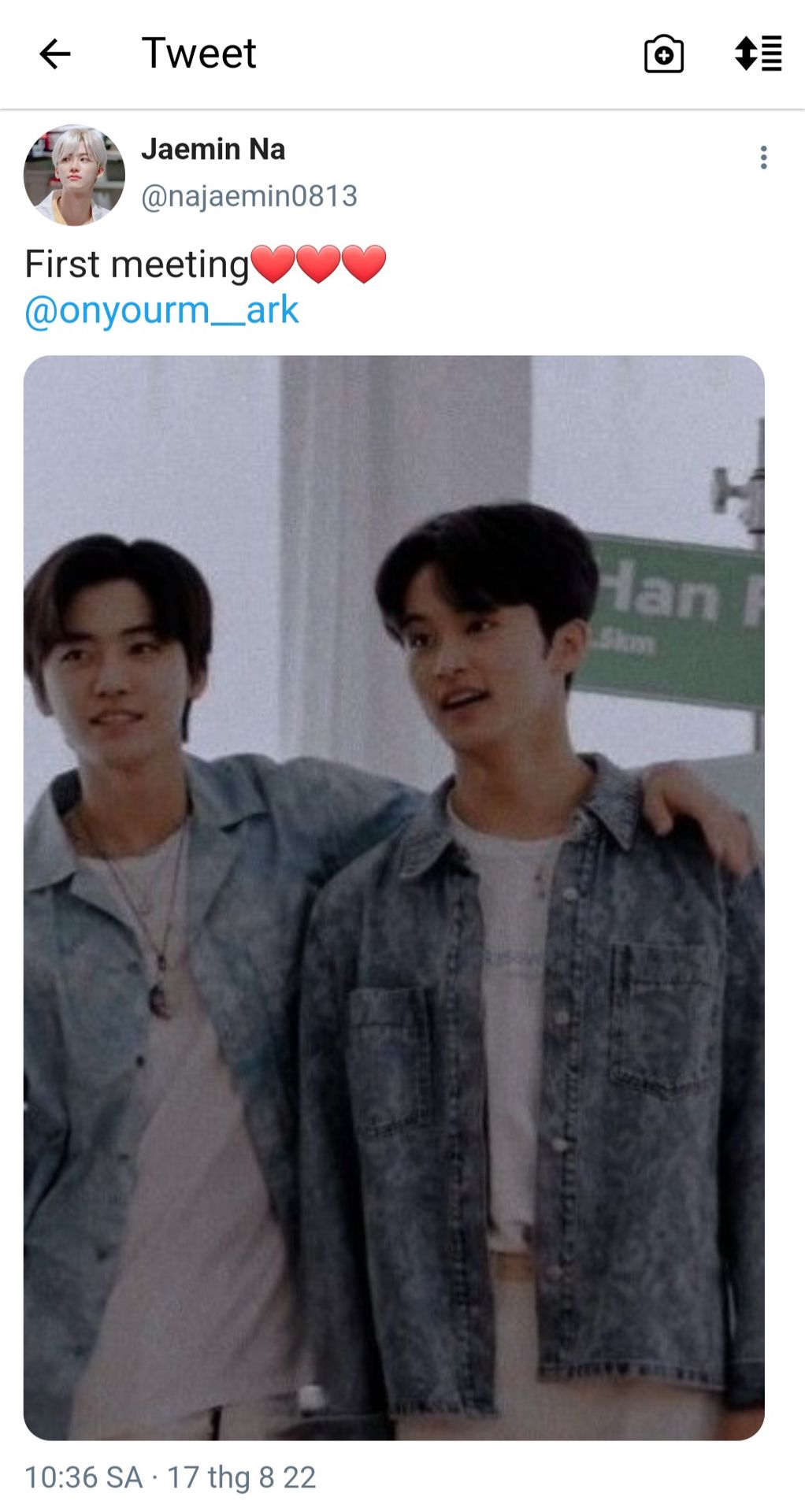Open profile via the name Jaemin Na
Viewport: 805px width, 1512px height.
[213, 149]
